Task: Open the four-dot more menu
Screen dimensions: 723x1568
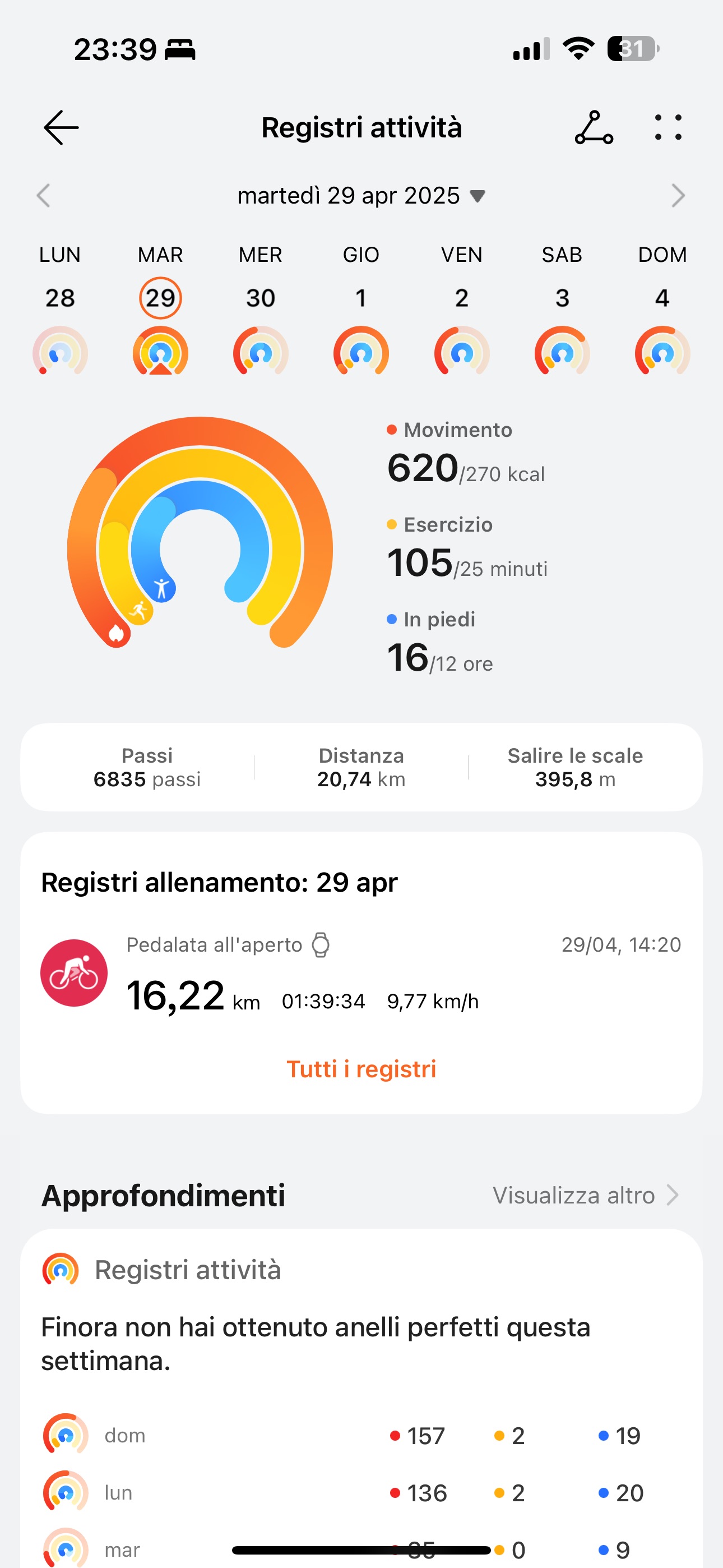Action: 668,128
